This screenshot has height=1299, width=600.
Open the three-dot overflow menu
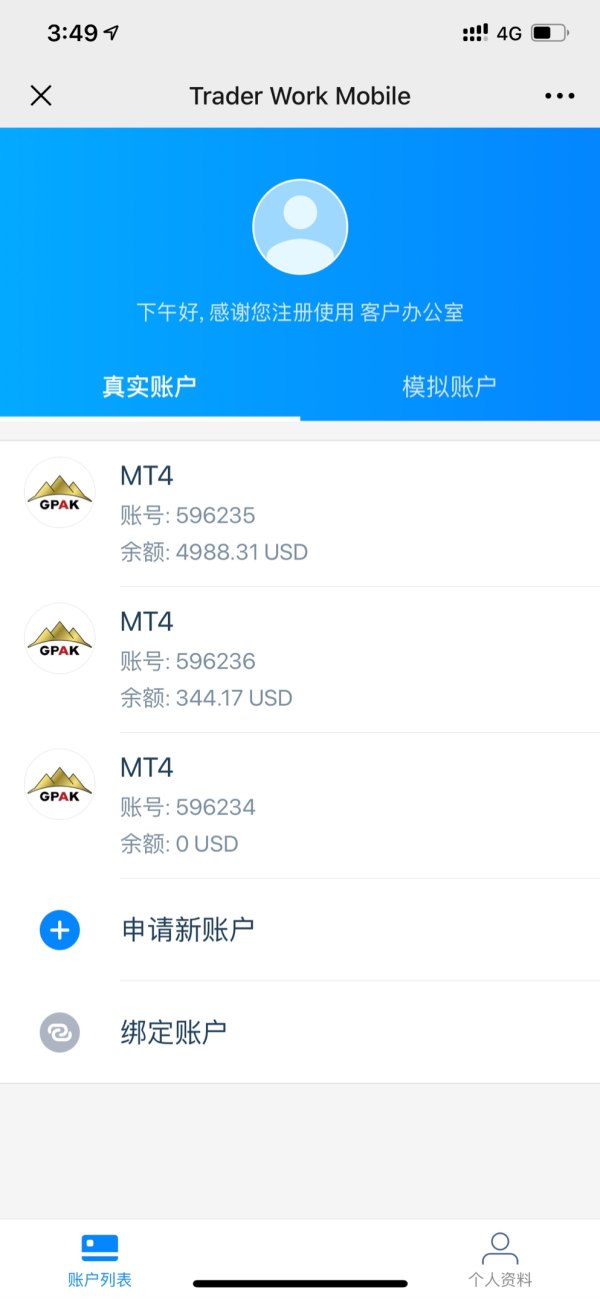(560, 96)
